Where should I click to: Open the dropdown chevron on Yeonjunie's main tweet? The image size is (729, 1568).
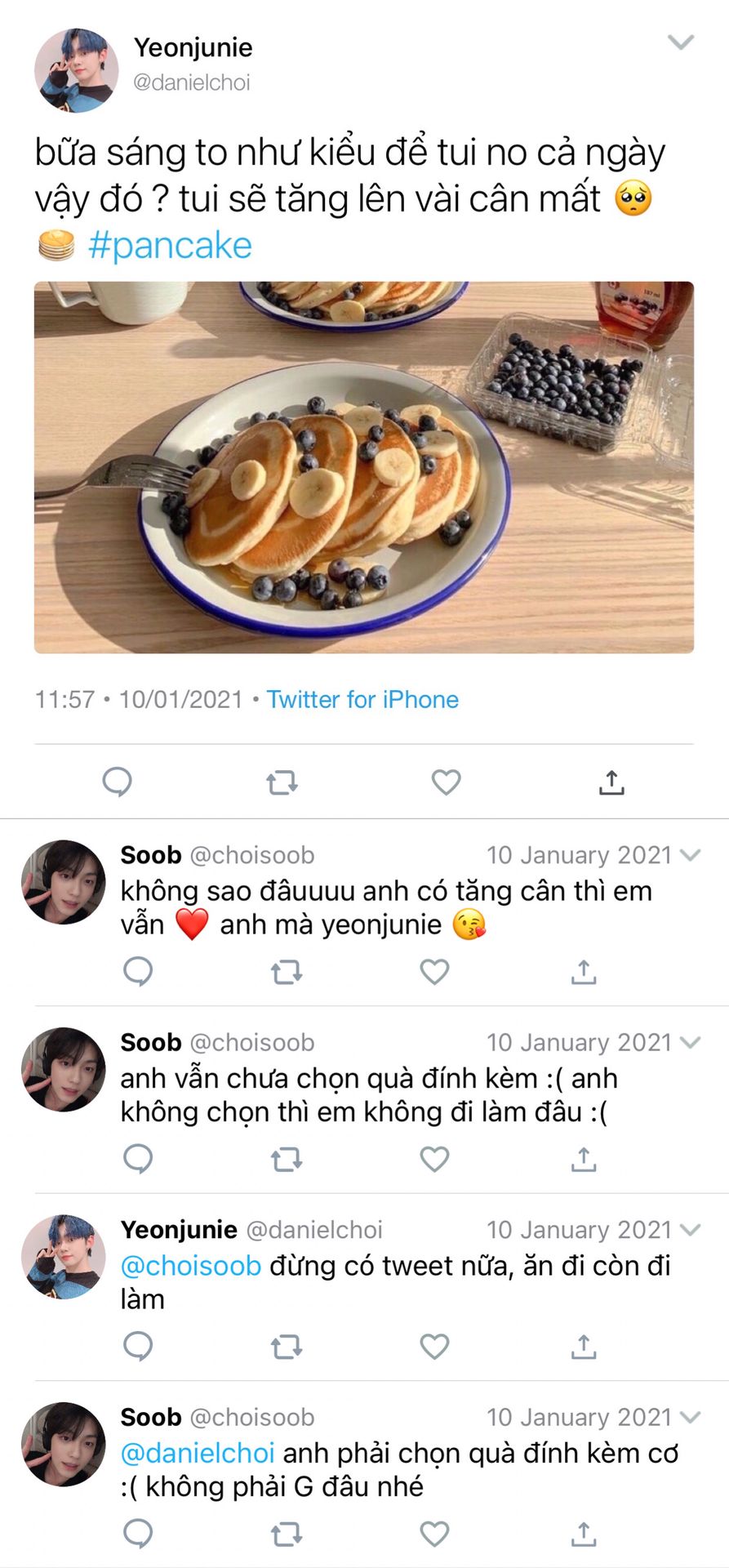[x=680, y=42]
